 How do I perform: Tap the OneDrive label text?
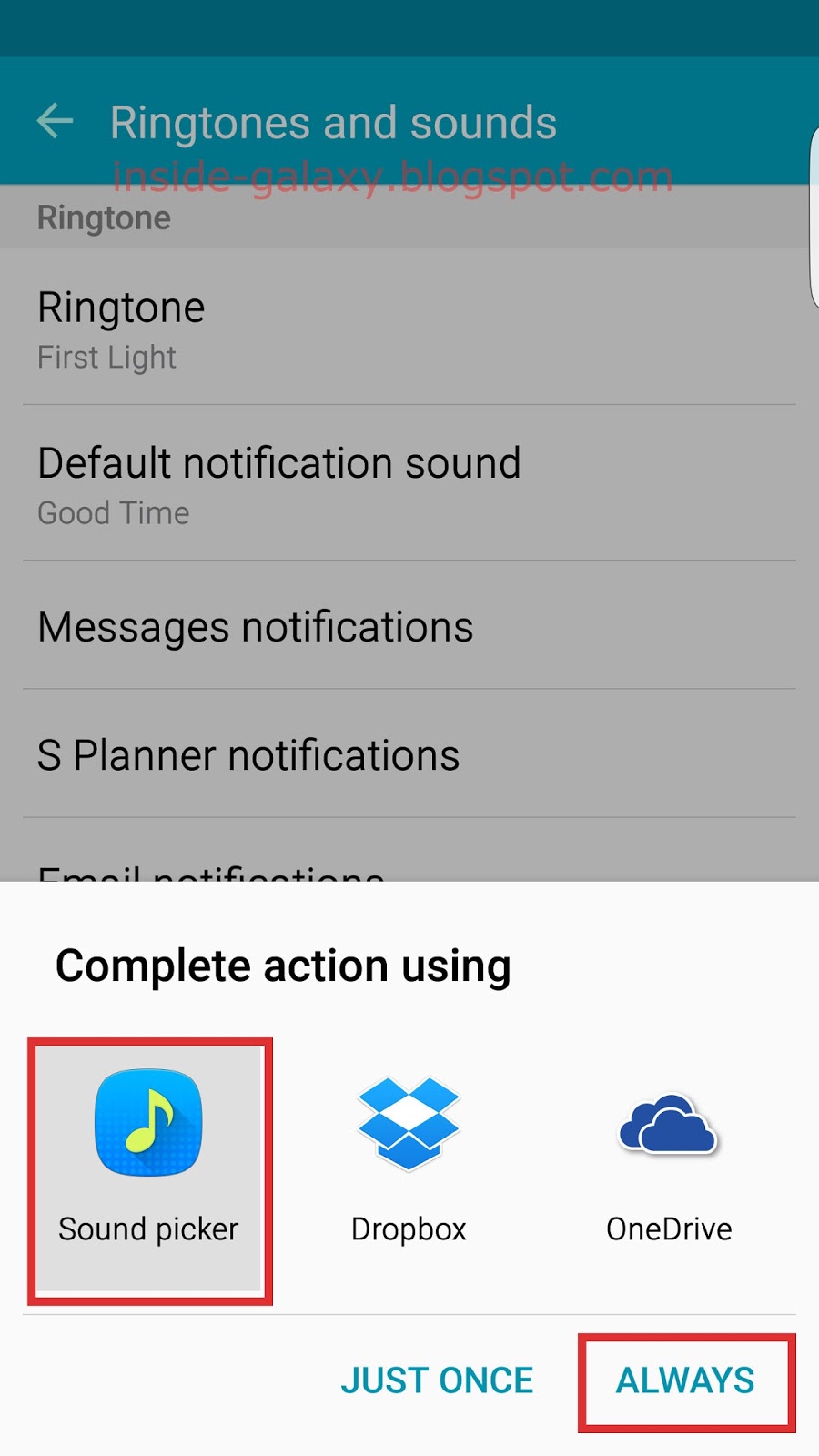point(669,1228)
